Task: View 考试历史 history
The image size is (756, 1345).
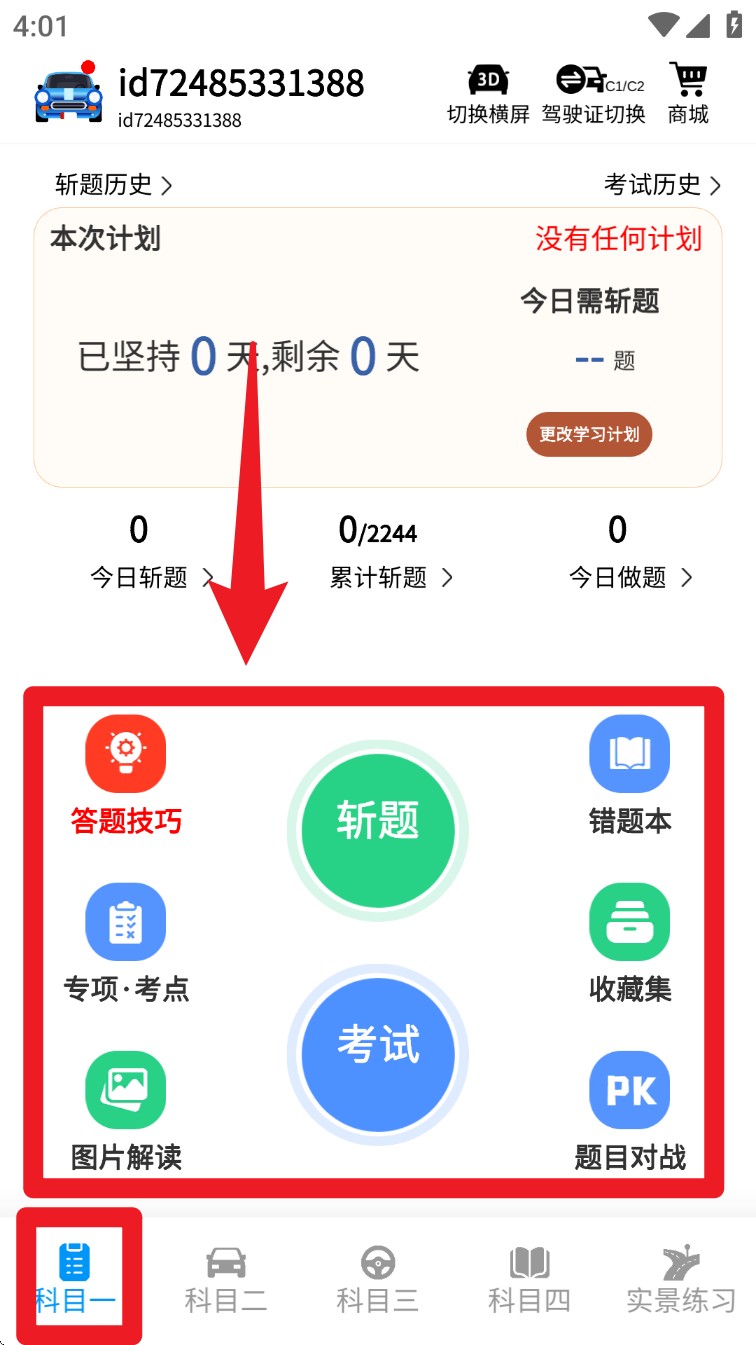Action: (662, 185)
